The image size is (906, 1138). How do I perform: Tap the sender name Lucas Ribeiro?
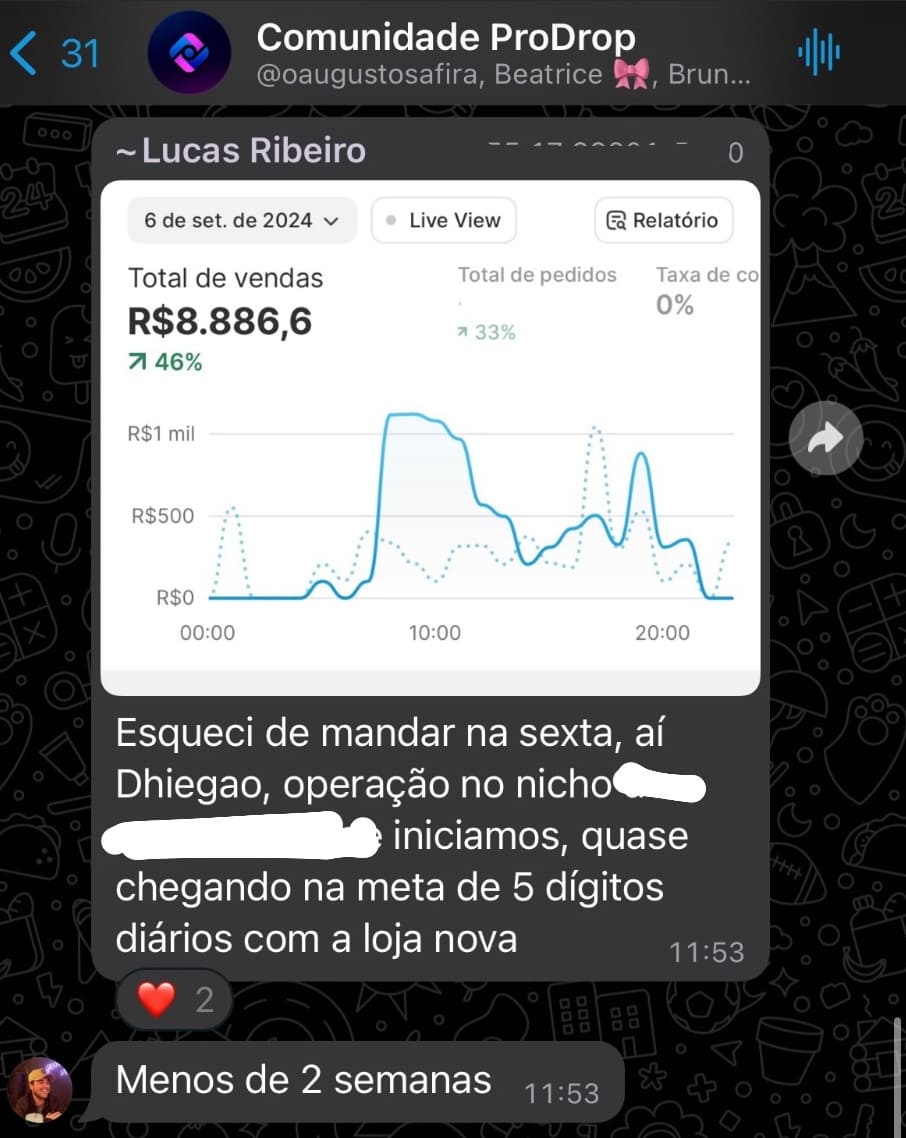click(x=241, y=151)
